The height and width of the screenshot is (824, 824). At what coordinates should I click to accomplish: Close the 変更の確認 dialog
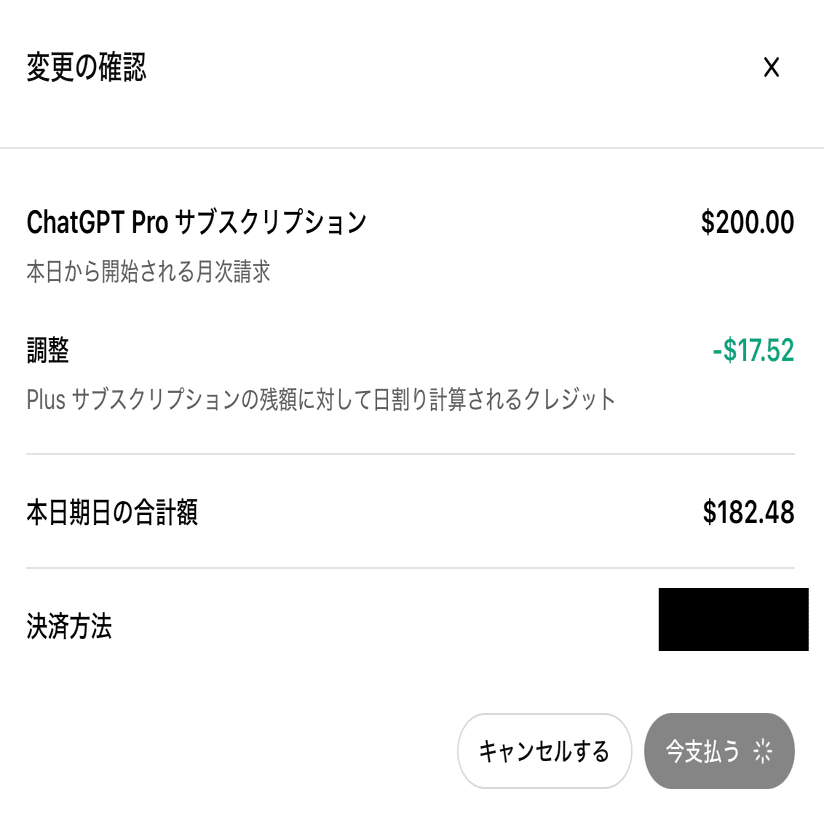click(x=771, y=68)
